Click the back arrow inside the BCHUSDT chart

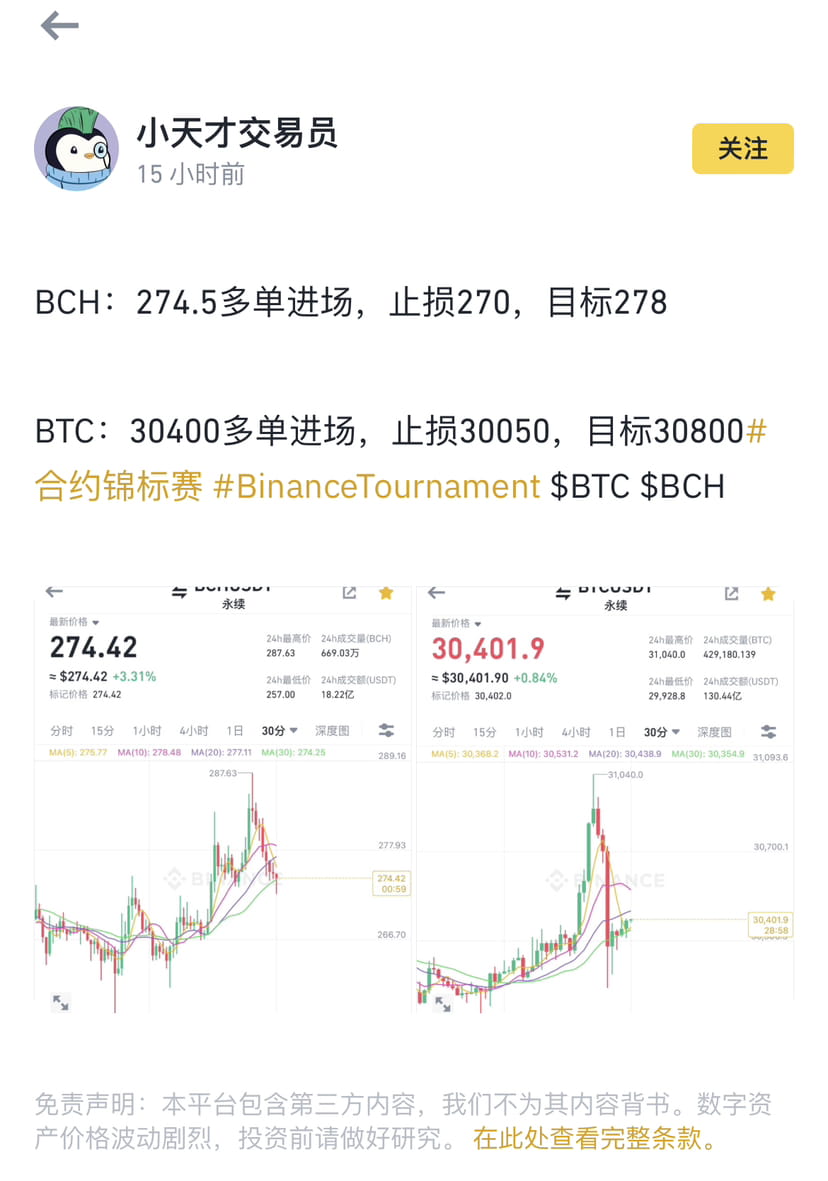[55, 592]
